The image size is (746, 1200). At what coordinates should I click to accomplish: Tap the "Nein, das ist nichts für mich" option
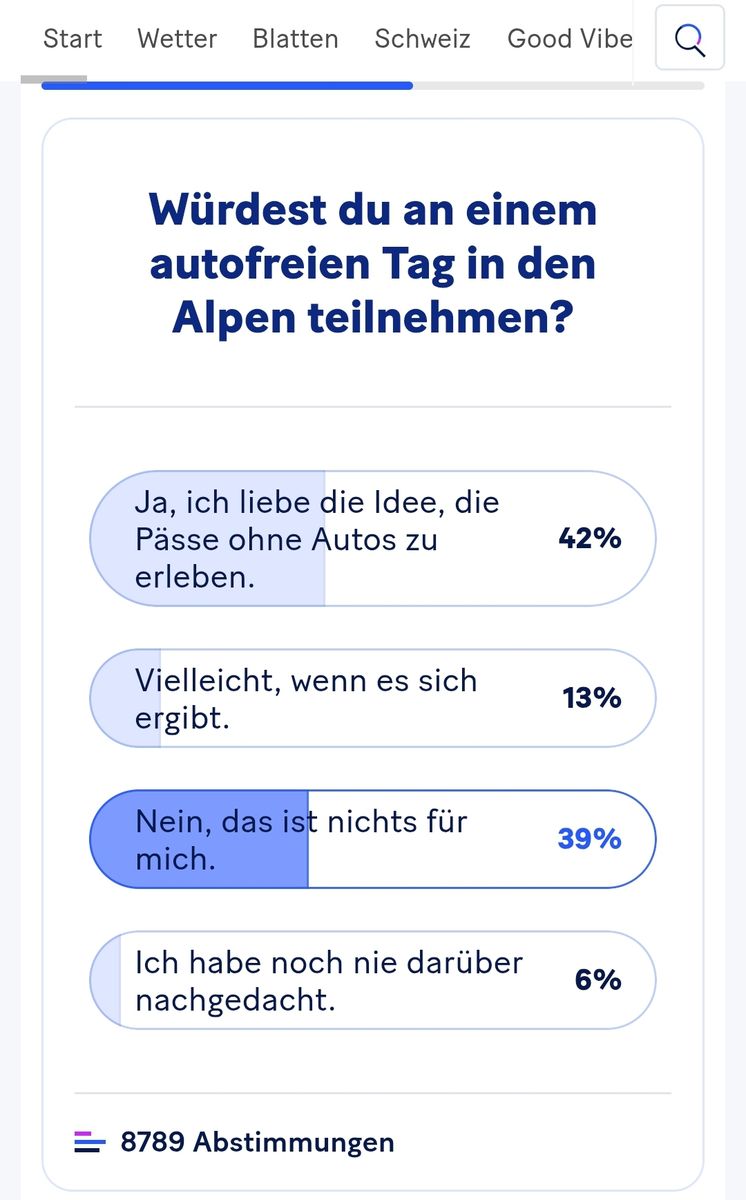pos(373,839)
